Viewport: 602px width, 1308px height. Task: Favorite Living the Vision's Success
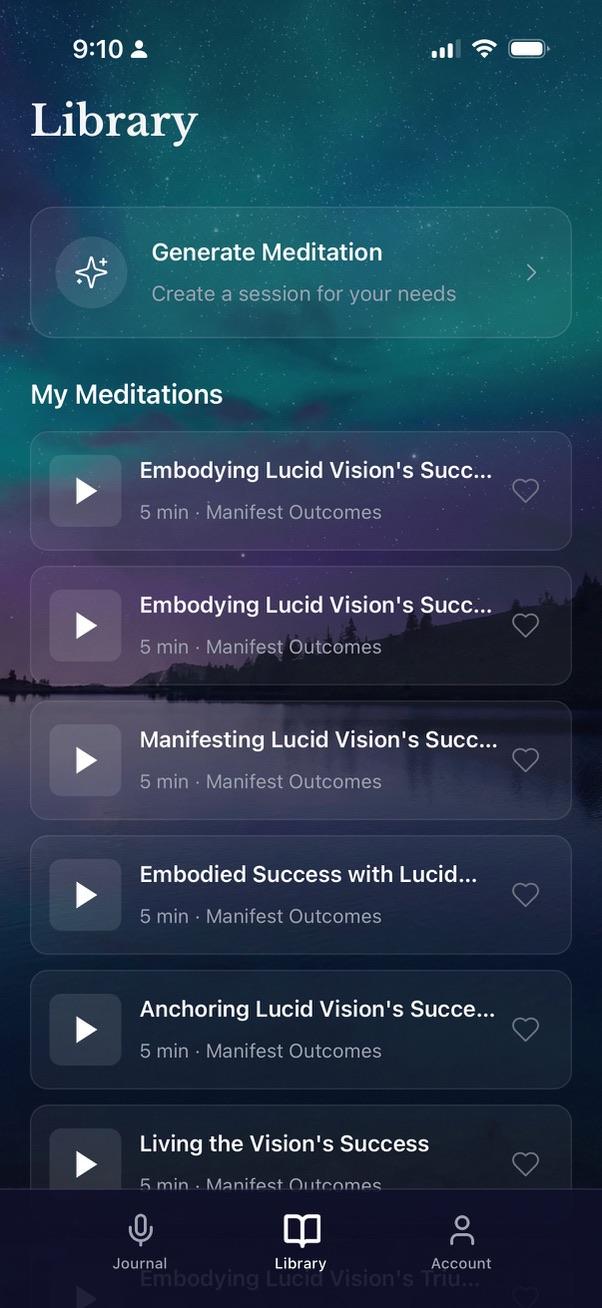pyautogui.click(x=525, y=1163)
